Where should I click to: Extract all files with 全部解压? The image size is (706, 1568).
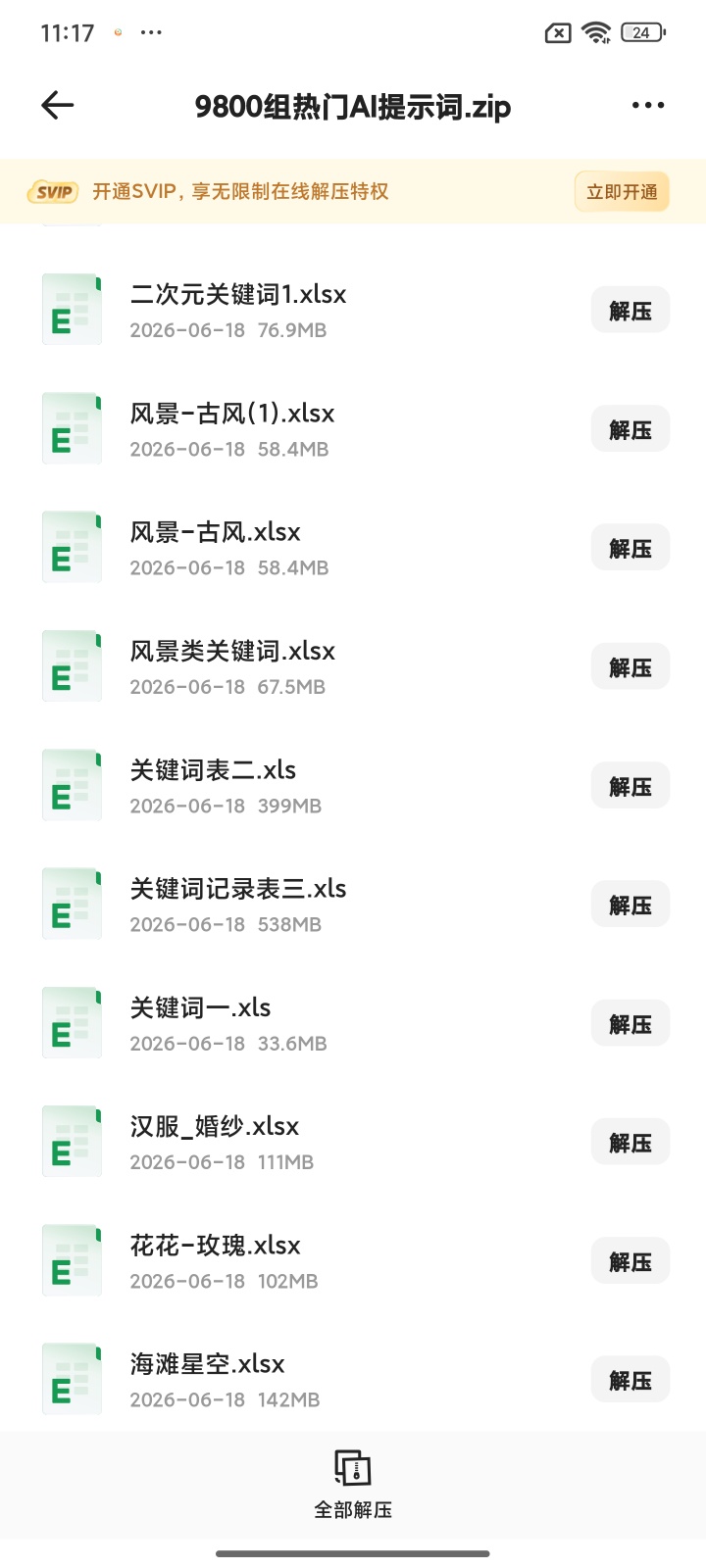pyautogui.click(x=353, y=1485)
